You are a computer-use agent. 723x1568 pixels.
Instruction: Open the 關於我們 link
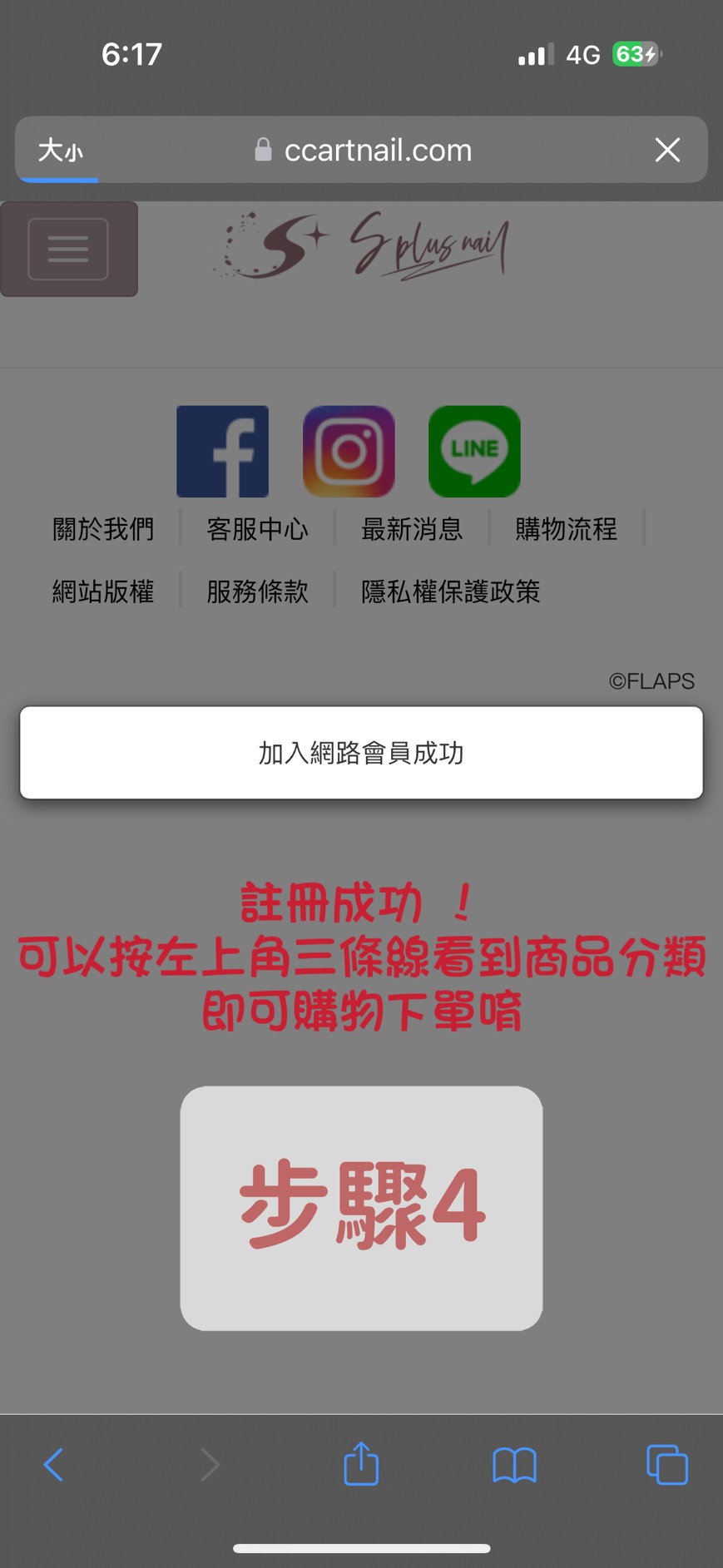pos(103,529)
